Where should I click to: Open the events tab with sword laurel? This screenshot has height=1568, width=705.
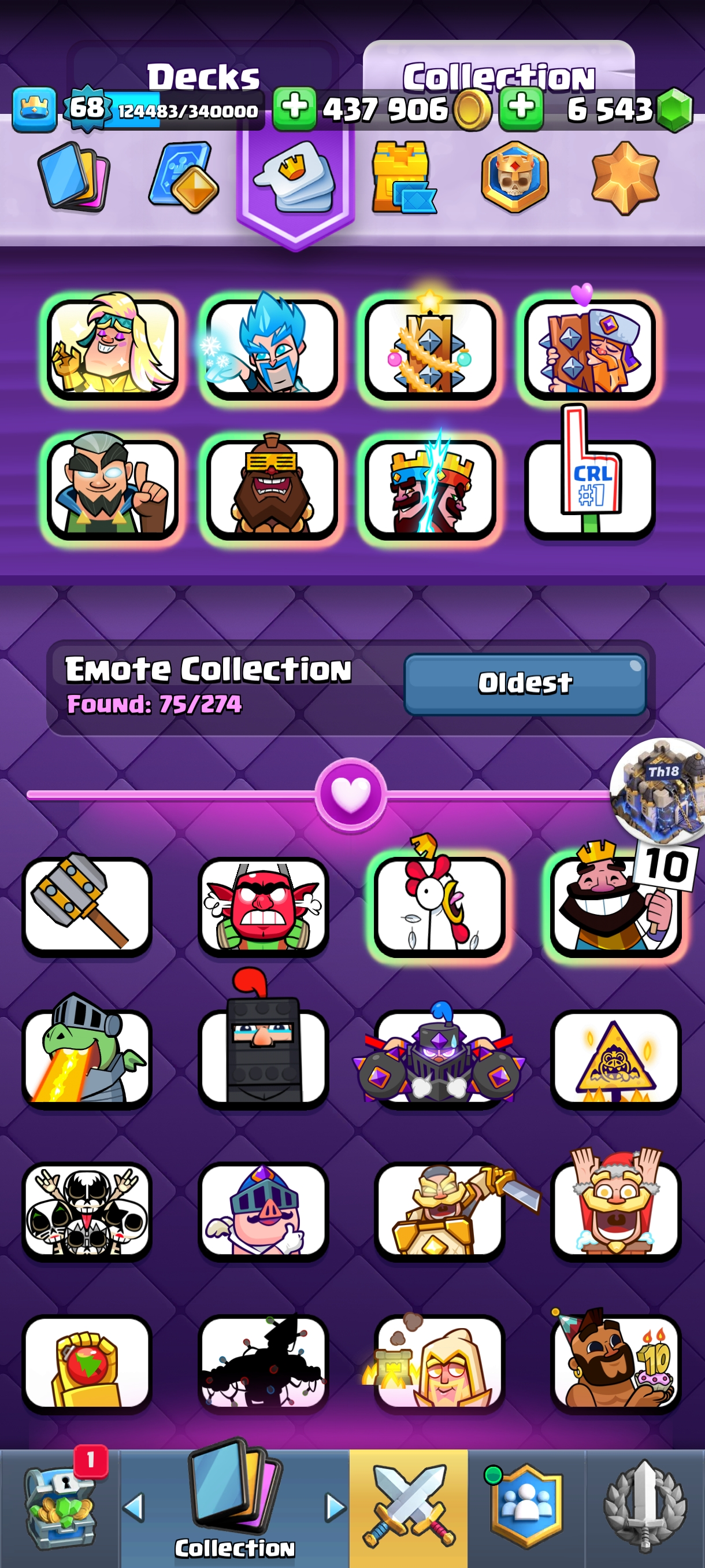click(645, 1508)
